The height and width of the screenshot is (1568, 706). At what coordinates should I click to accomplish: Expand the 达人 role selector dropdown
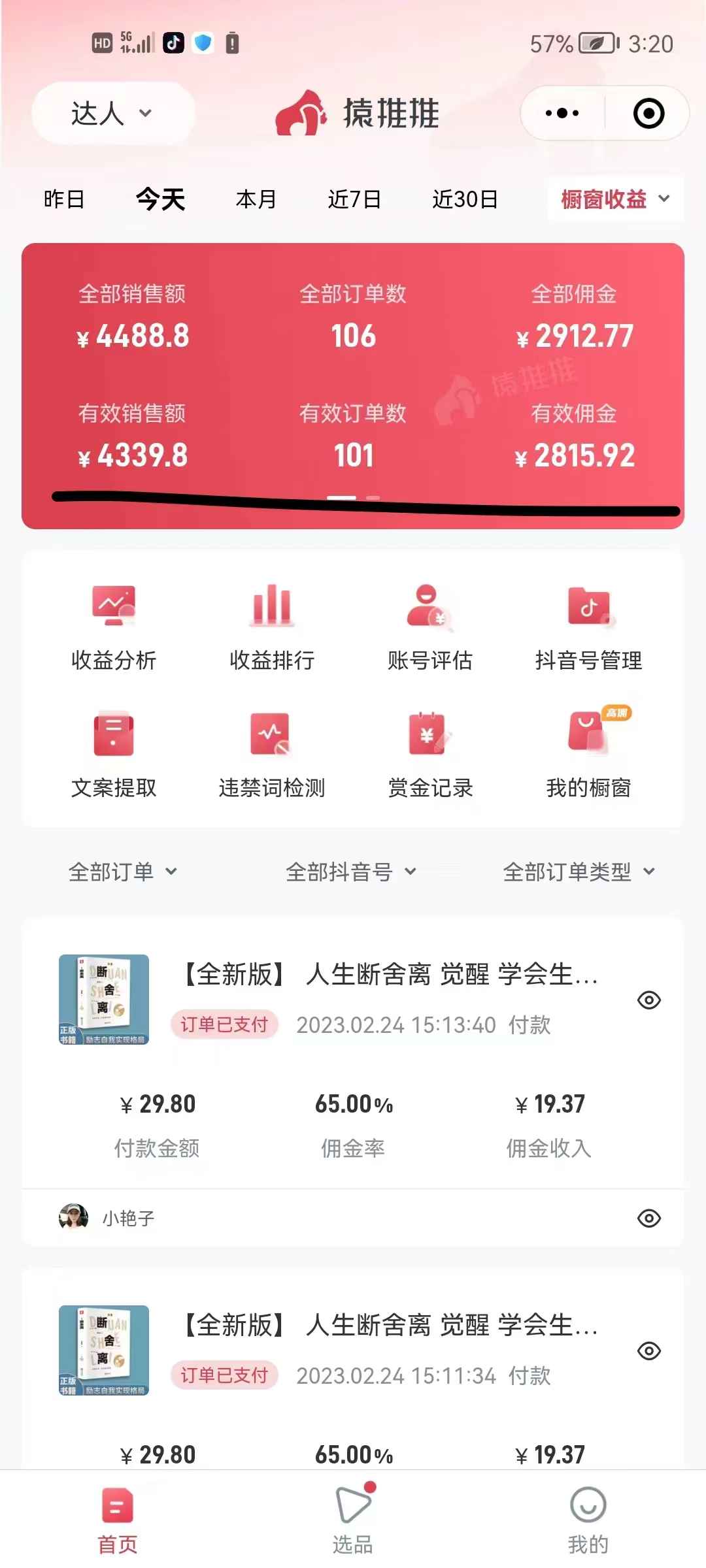[111, 113]
